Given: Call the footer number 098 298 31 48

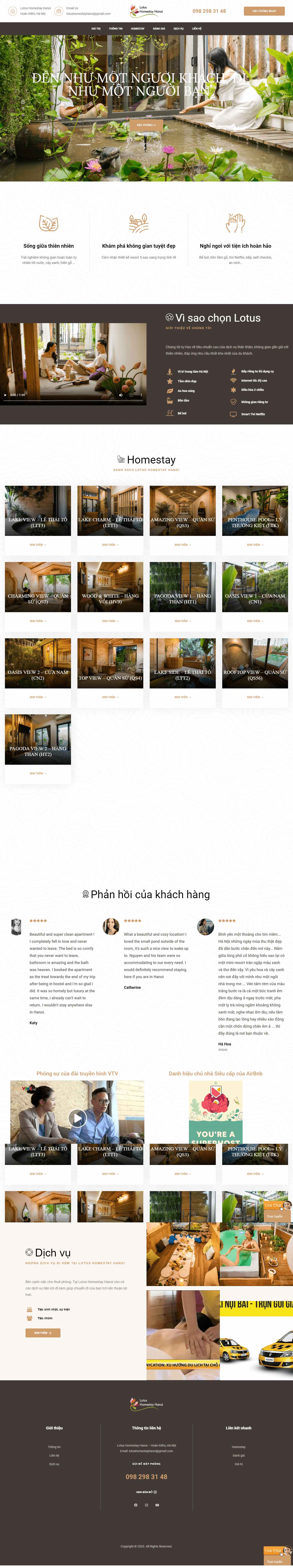Looking at the screenshot, I should [146, 1477].
